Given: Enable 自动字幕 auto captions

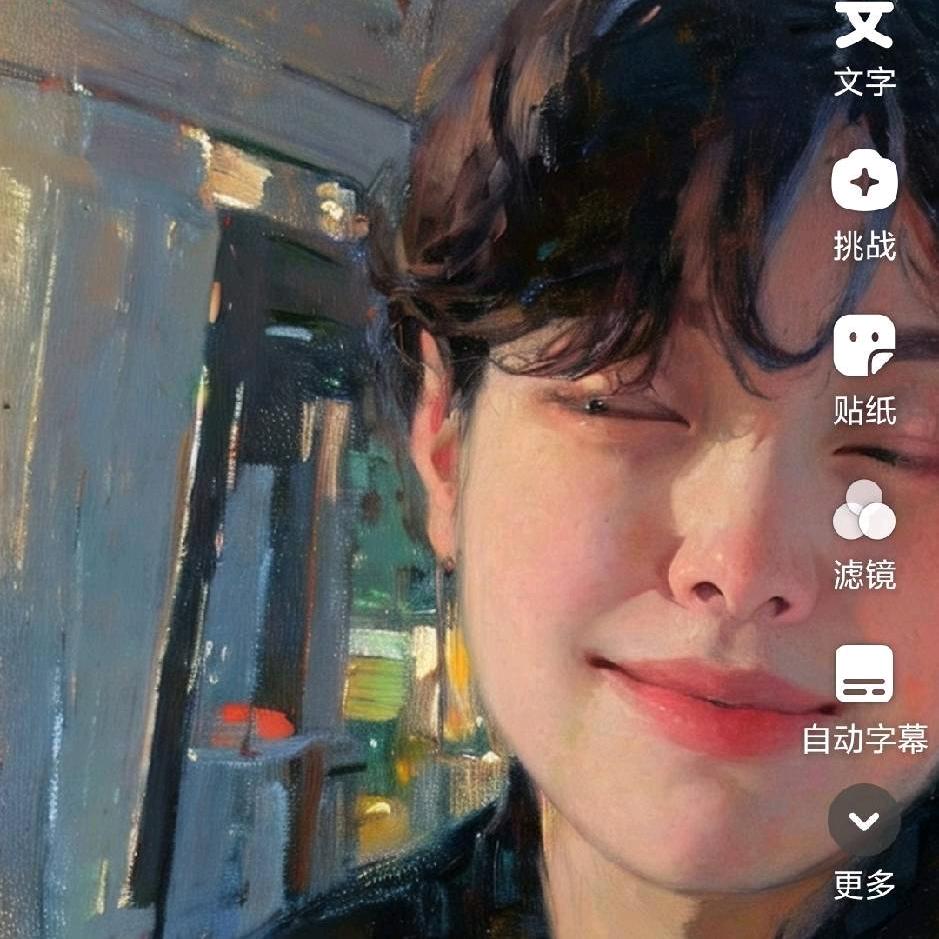Looking at the screenshot, I should (x=864, y=675).
